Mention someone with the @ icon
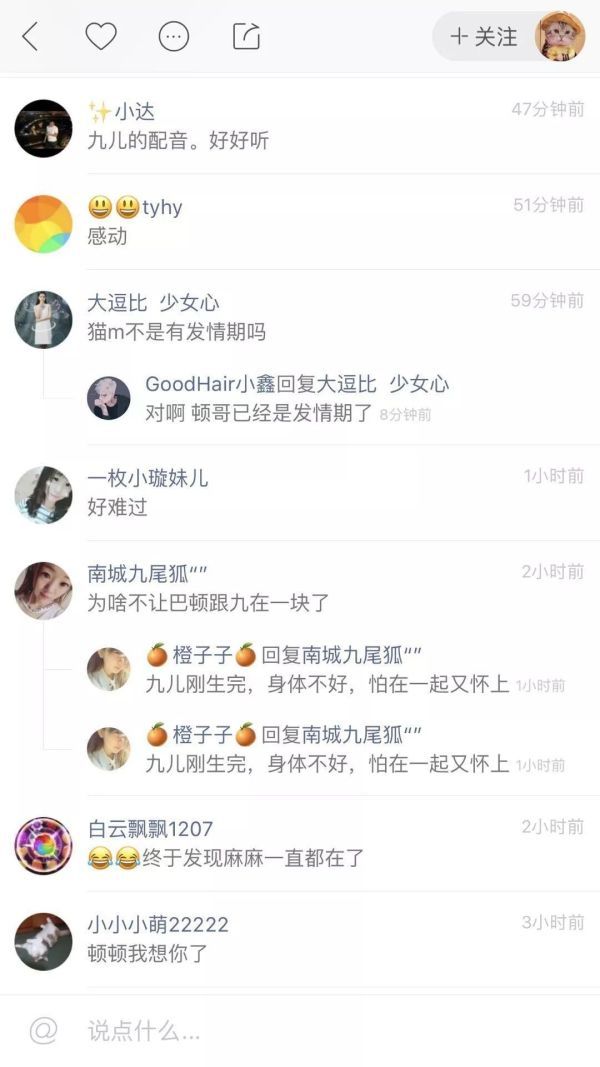600x1067 pixels. click(43, 1031)
